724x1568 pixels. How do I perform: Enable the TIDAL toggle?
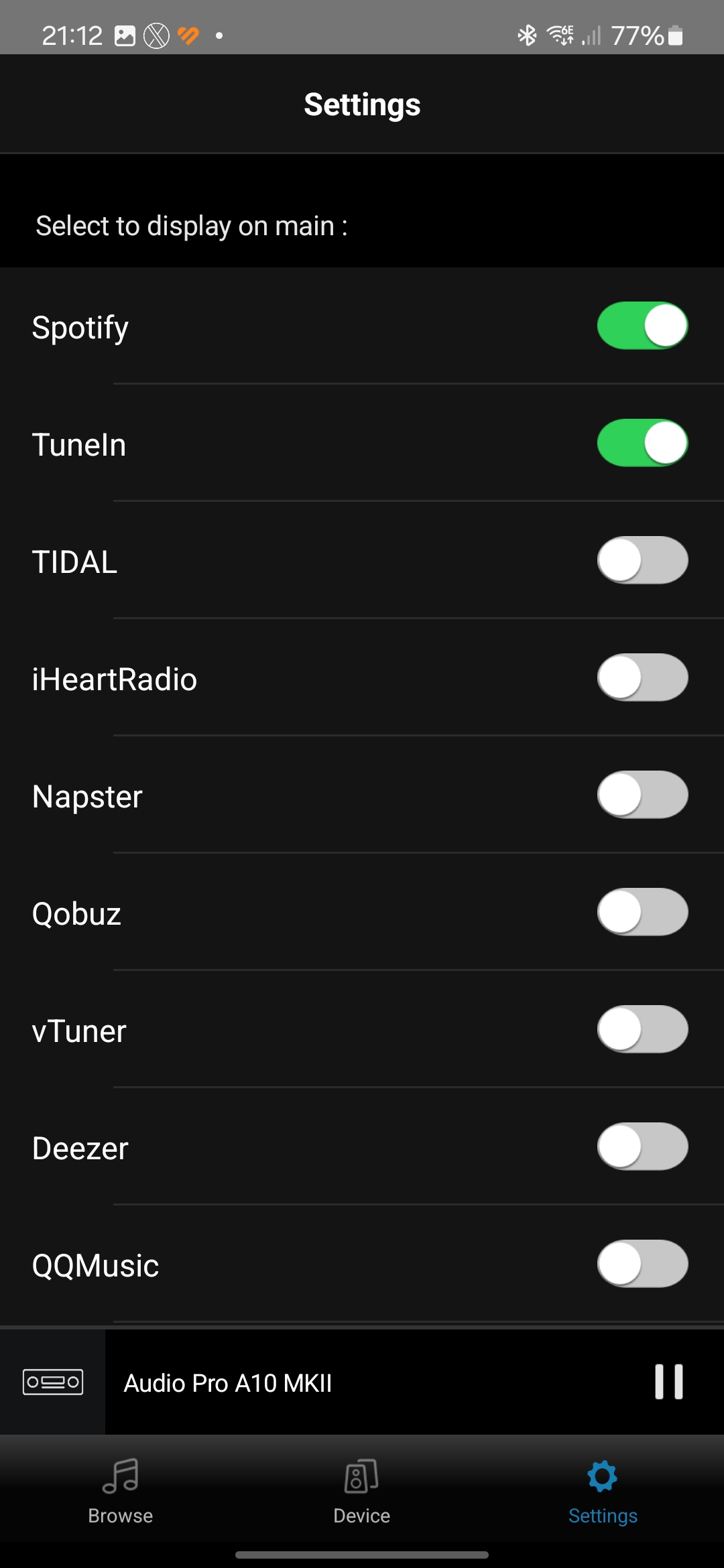point(642,560)
